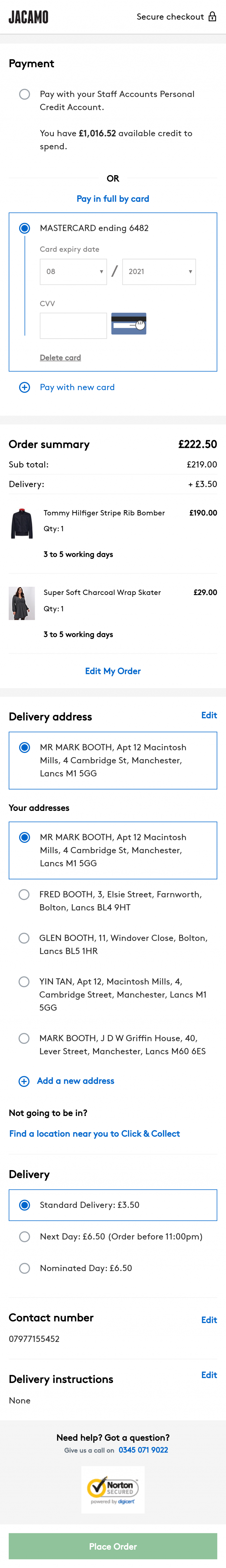Open the card expiry year dropdown
Screen dimensions: 226x1568
pos(158,271)
